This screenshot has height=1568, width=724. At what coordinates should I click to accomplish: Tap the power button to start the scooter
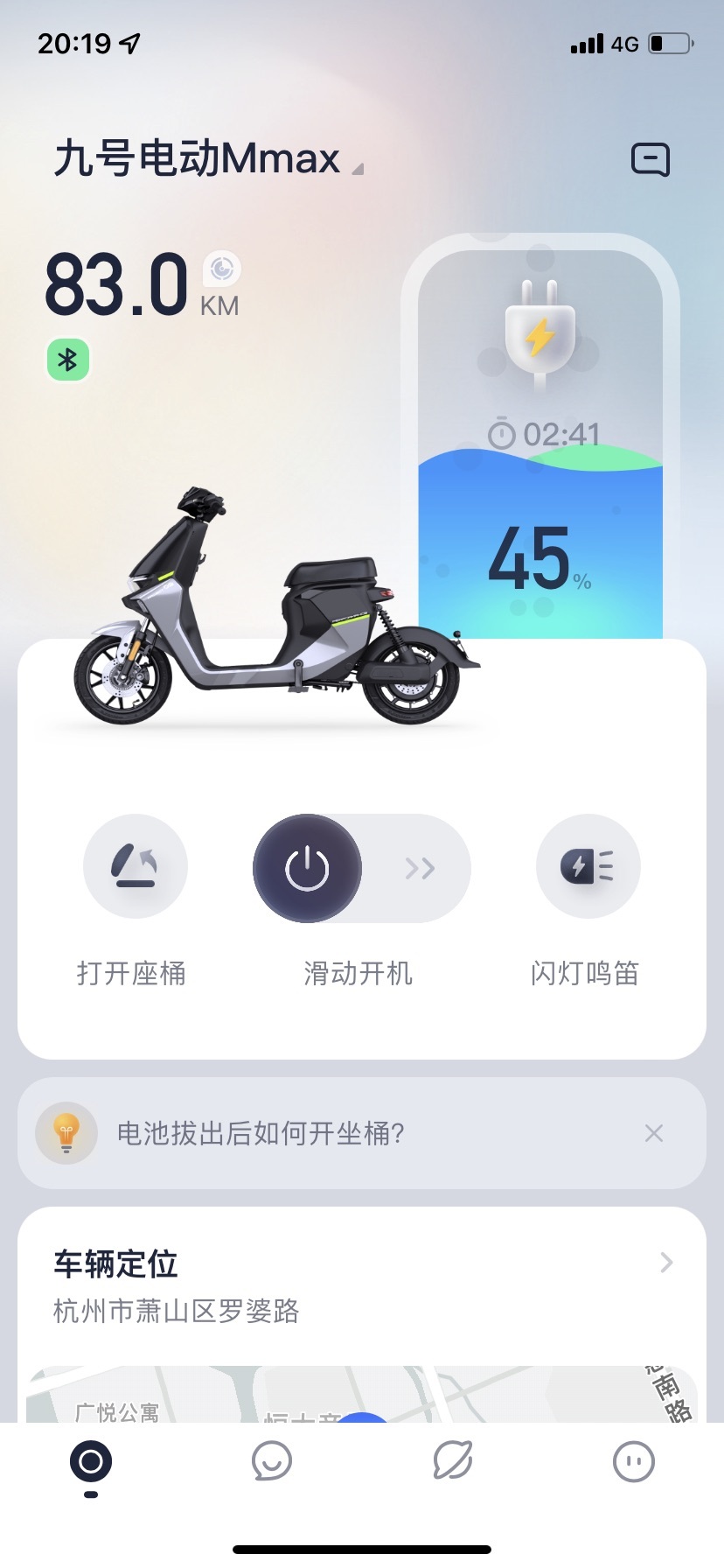pos(307,868)
